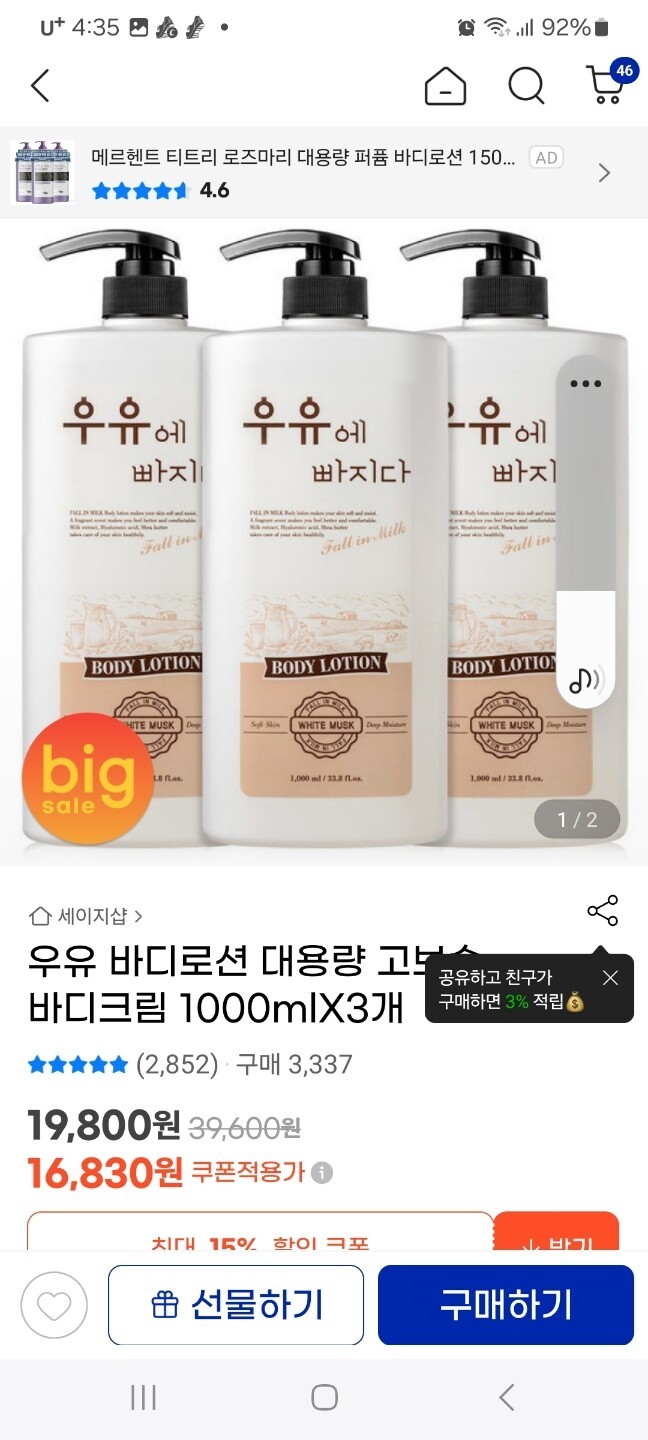Dismiss the 공유하고 친구가 구매하면 tooltip

pyautogui.click(x=610, y=978)
